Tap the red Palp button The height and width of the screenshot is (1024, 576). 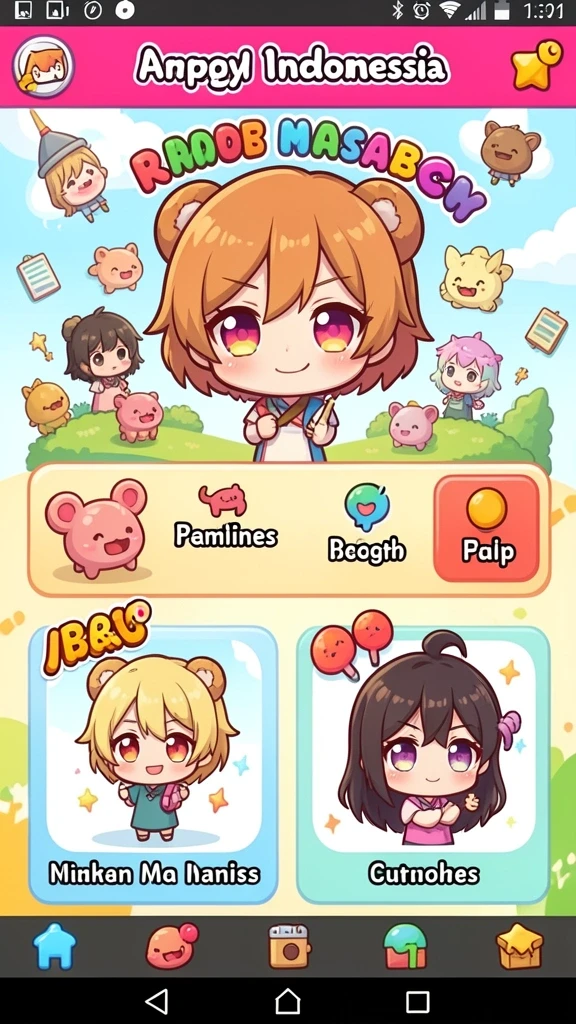[487, 528]
